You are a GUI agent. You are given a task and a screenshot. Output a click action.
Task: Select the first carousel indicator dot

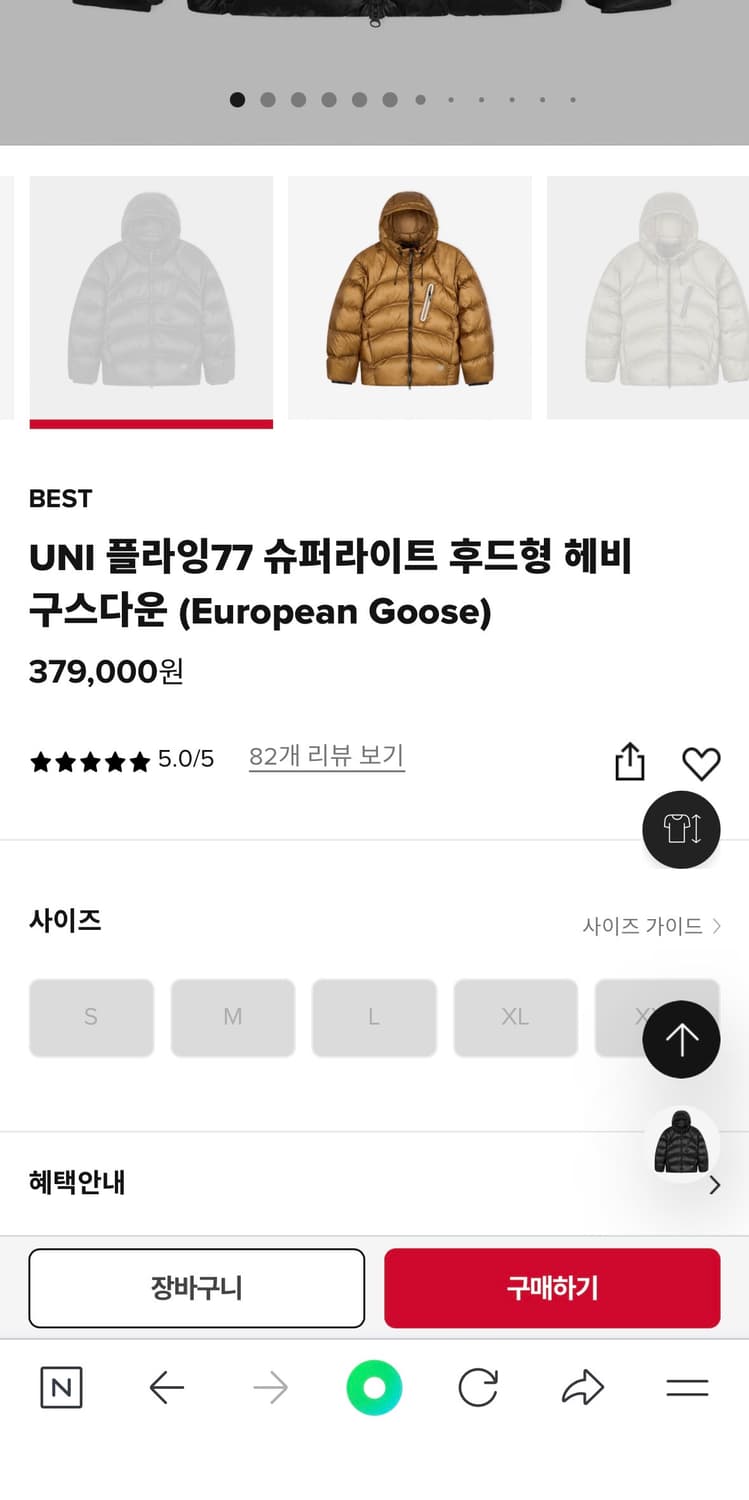tap(237, 100)
